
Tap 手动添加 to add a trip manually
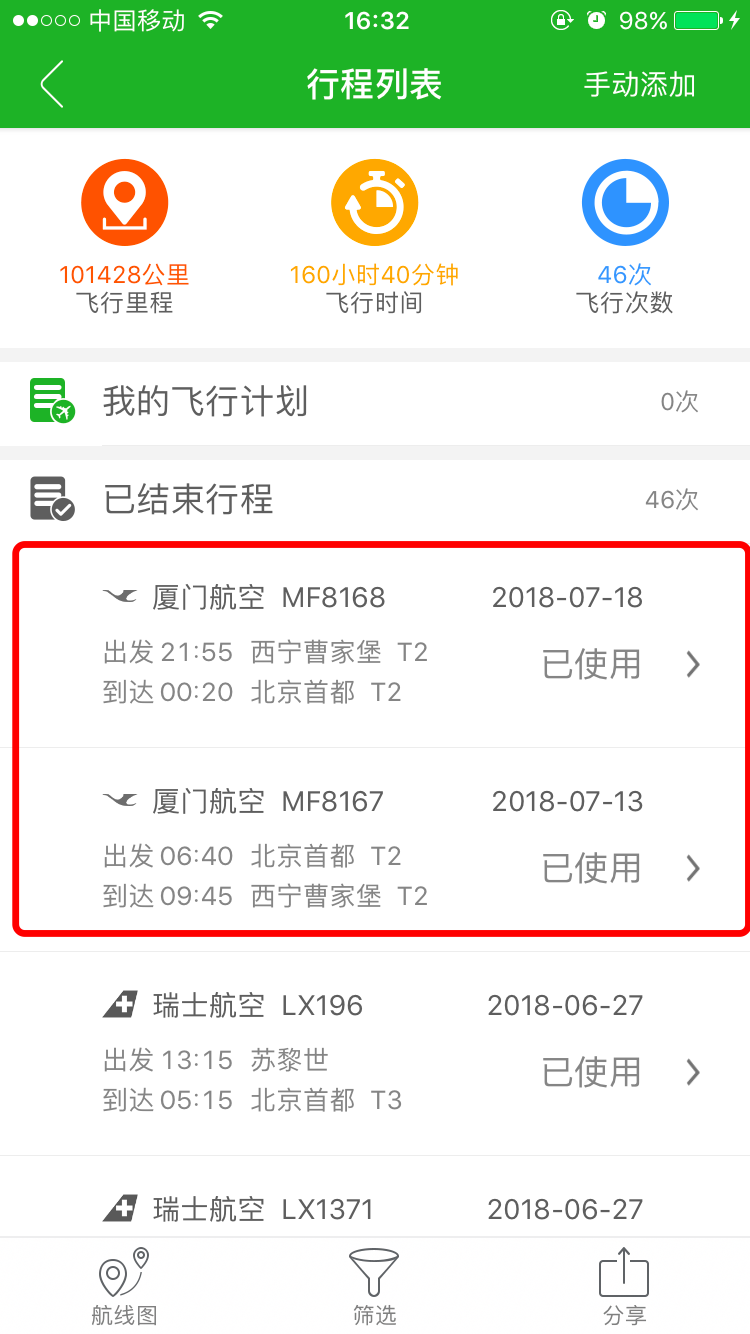(639, 85)
